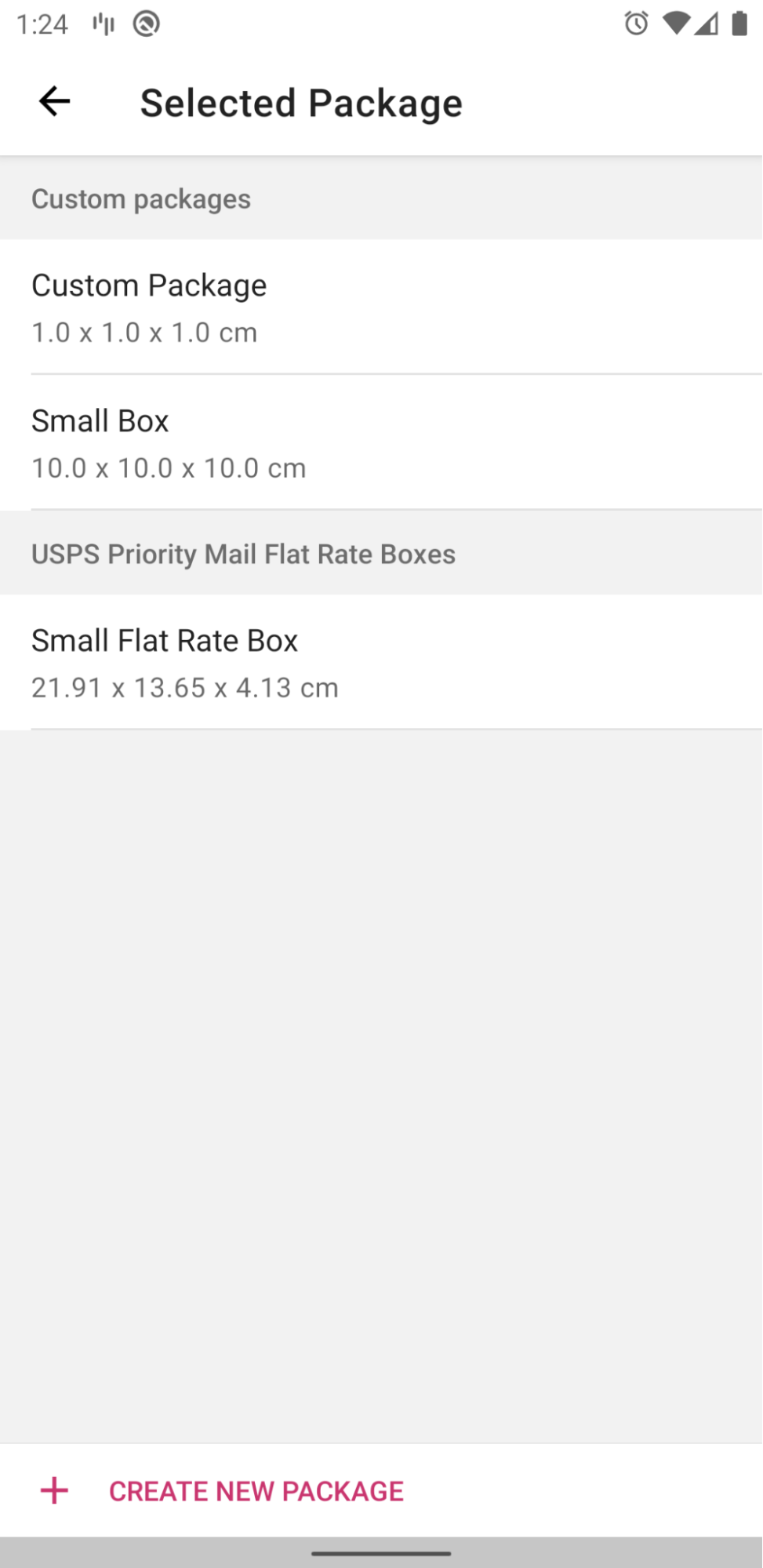Tap the 21.91 x 13.65 x 4.13 cm dimensions text
Screen dimensions: 763x1568
185,686
